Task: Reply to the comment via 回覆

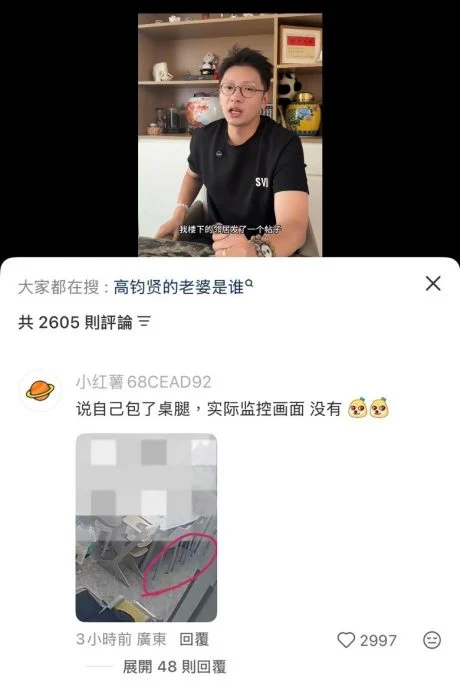Action: click(x=194, y=639)
